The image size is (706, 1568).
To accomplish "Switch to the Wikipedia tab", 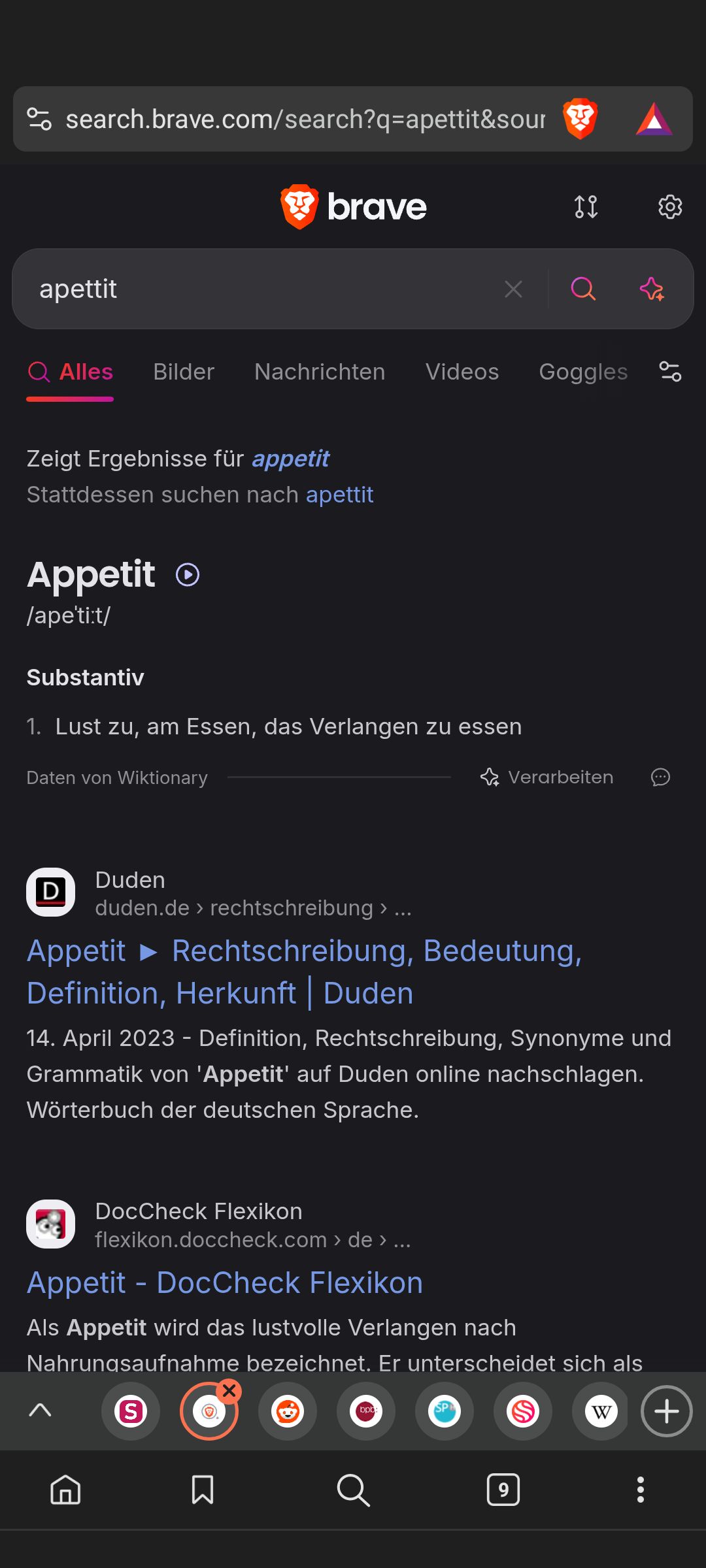I will pos(601,1412).
